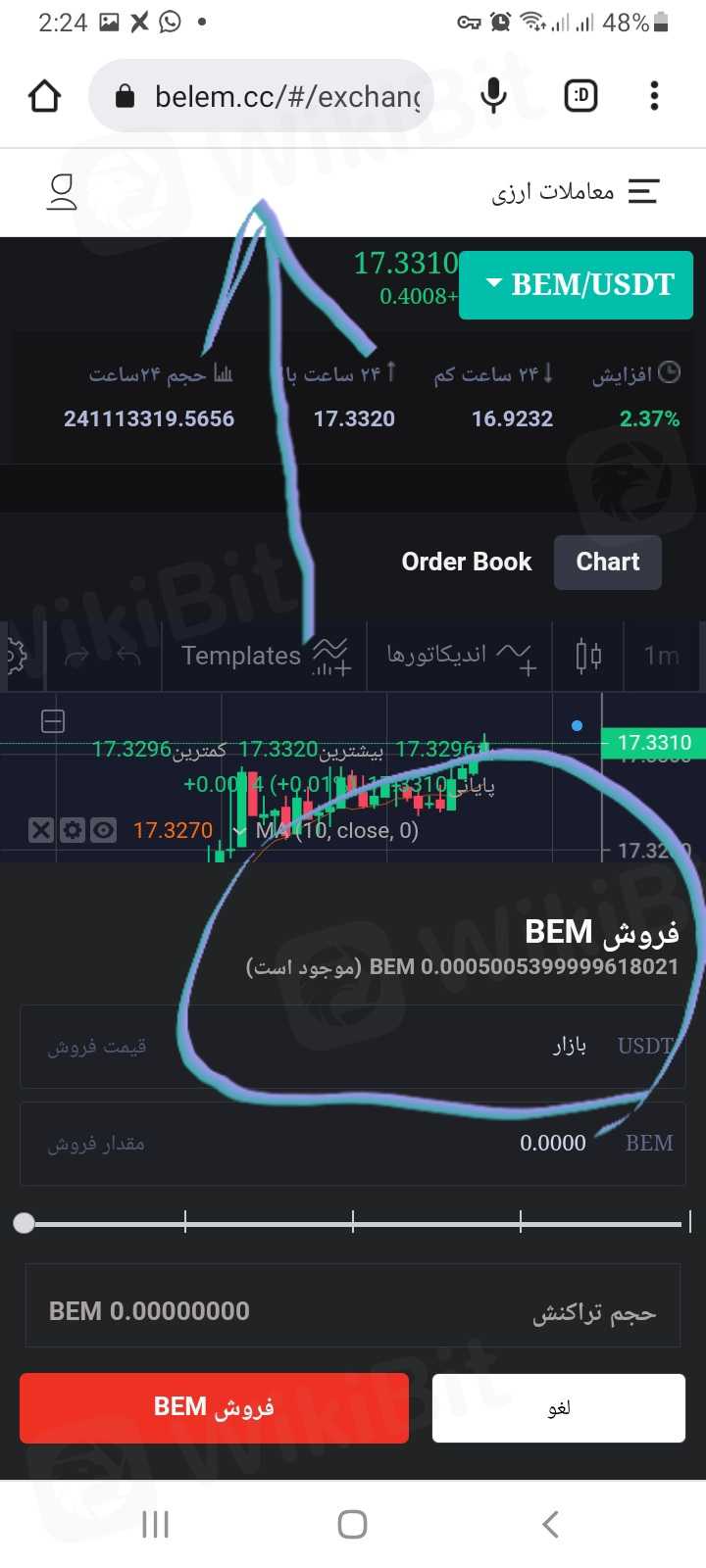Open the user profile icon
The image size is (706, 1568).
pyautogui.click(x=62, y=192)
